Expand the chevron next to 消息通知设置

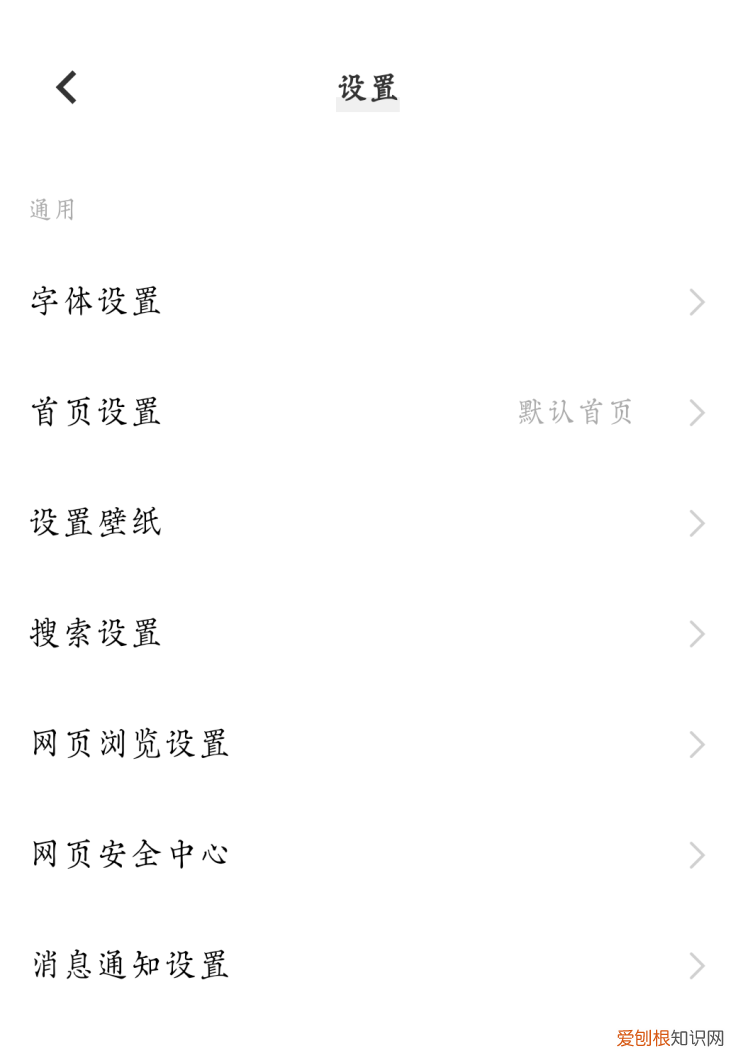click(x=698, y=966)
